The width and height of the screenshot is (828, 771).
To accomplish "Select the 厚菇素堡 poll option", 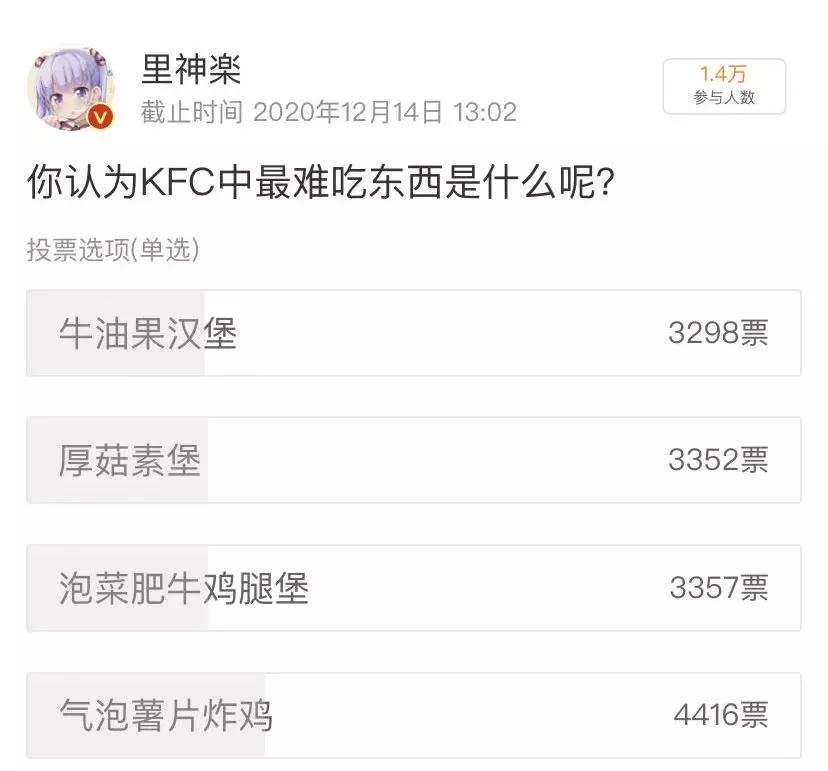I will pos(413,460).
